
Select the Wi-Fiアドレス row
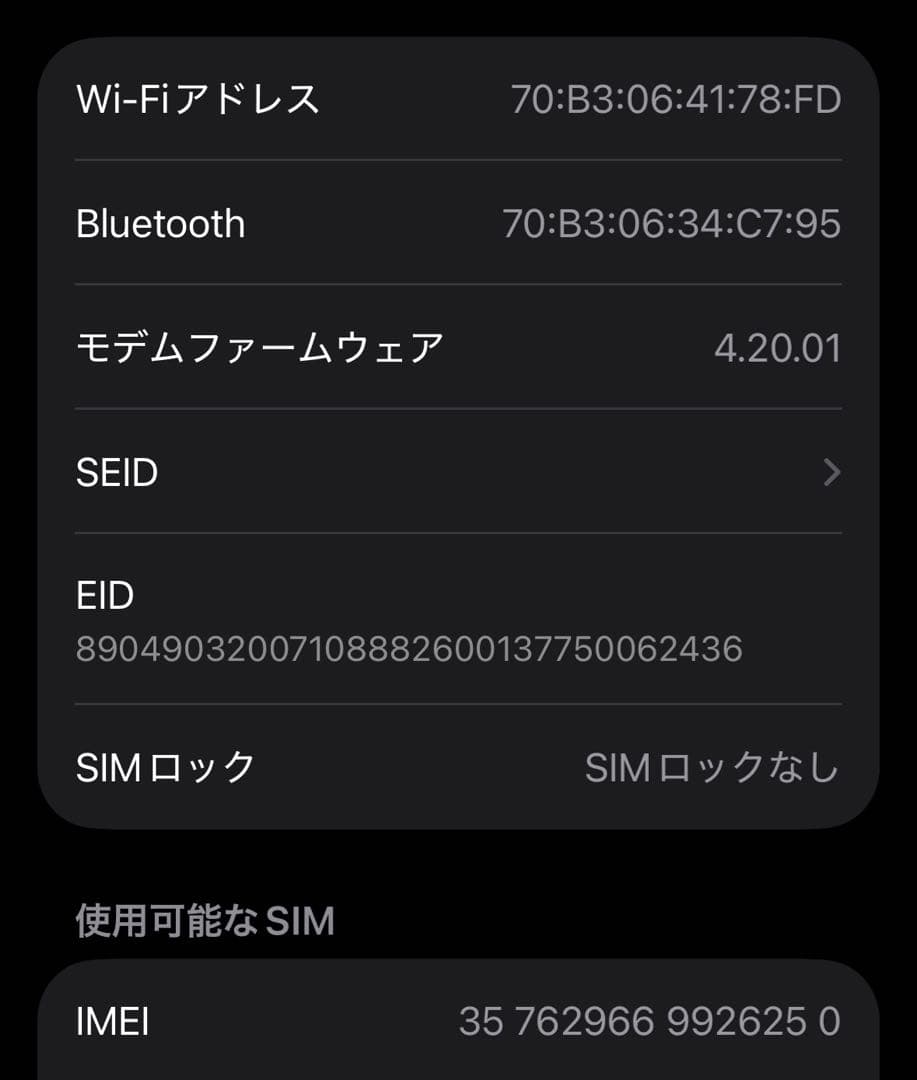tap(458, 99)
